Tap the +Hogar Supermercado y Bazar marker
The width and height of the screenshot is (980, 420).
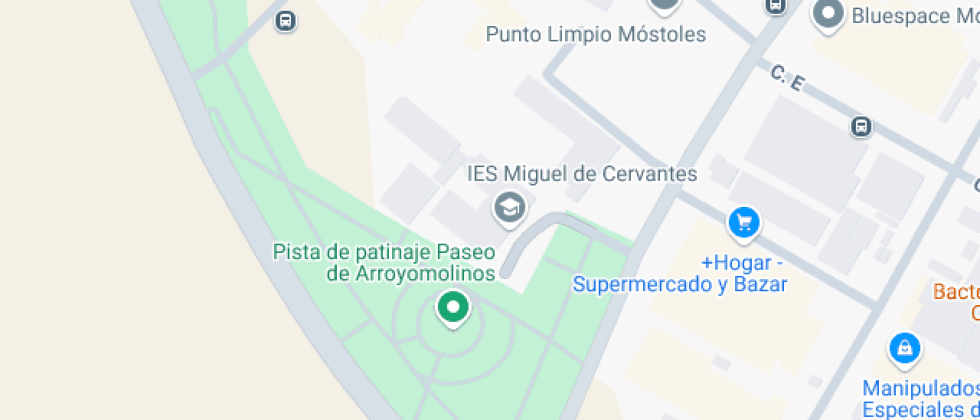[743, 222]
